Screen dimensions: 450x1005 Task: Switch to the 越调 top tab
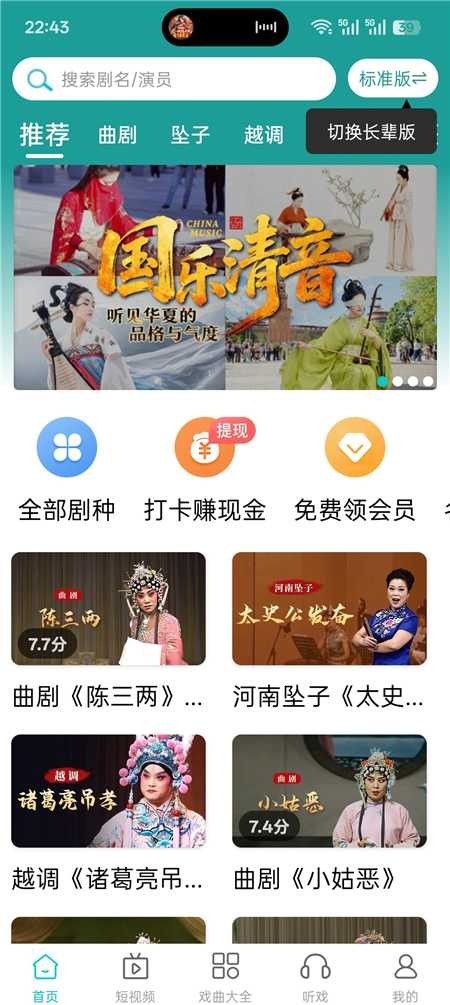(x=263, y=135)
